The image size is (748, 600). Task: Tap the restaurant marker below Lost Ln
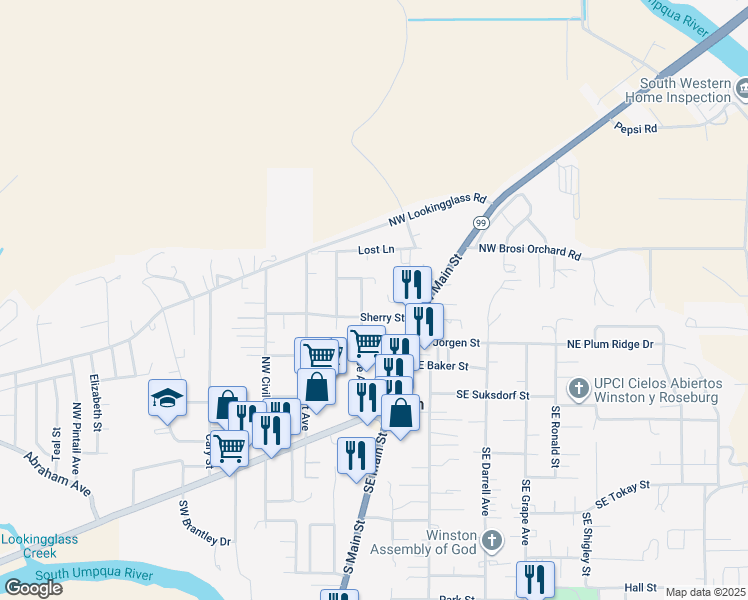(x=411, y=285)
